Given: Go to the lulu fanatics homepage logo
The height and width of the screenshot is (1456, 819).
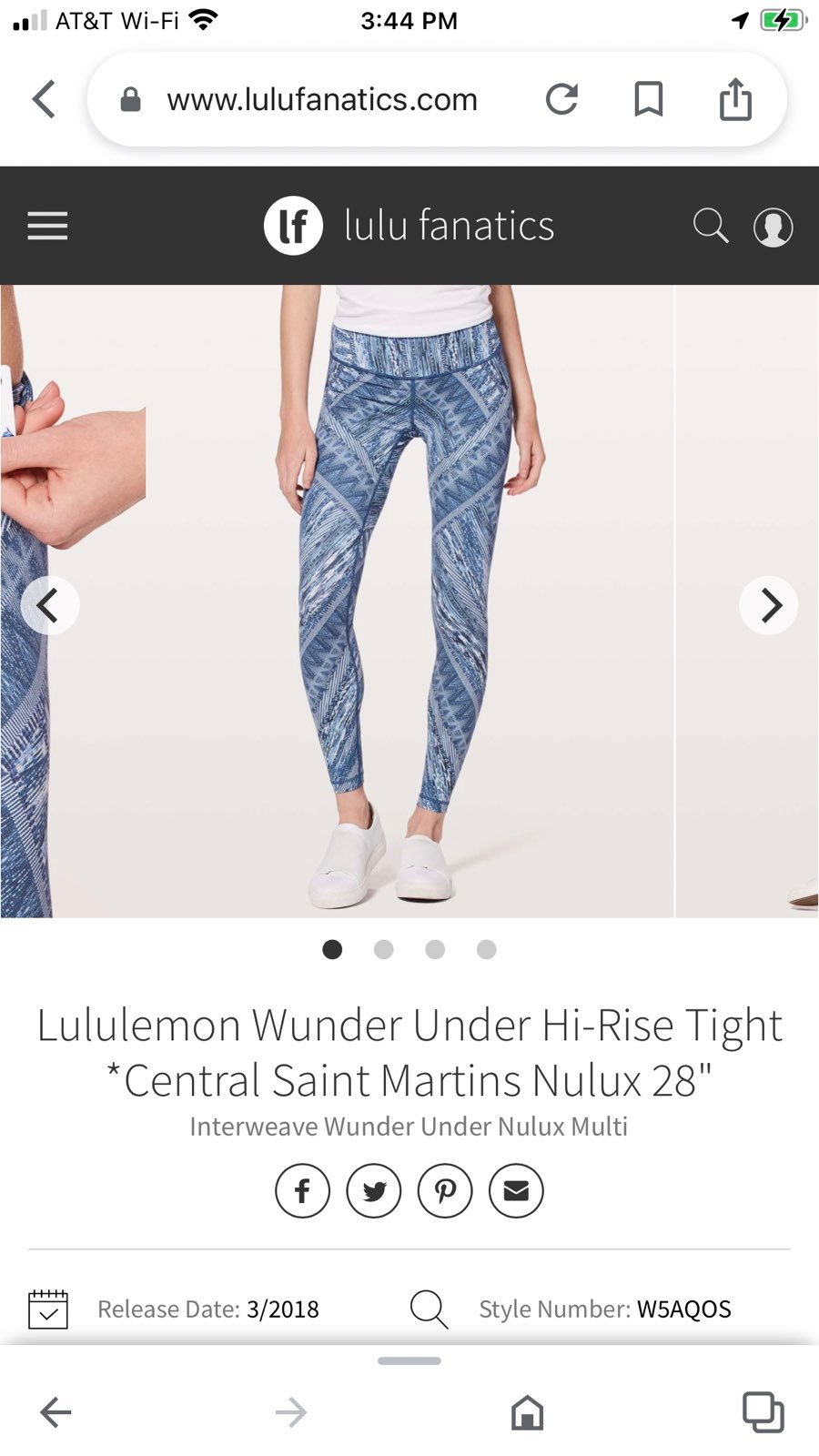Looking at the screenshot, I should (x=409, y=226).
